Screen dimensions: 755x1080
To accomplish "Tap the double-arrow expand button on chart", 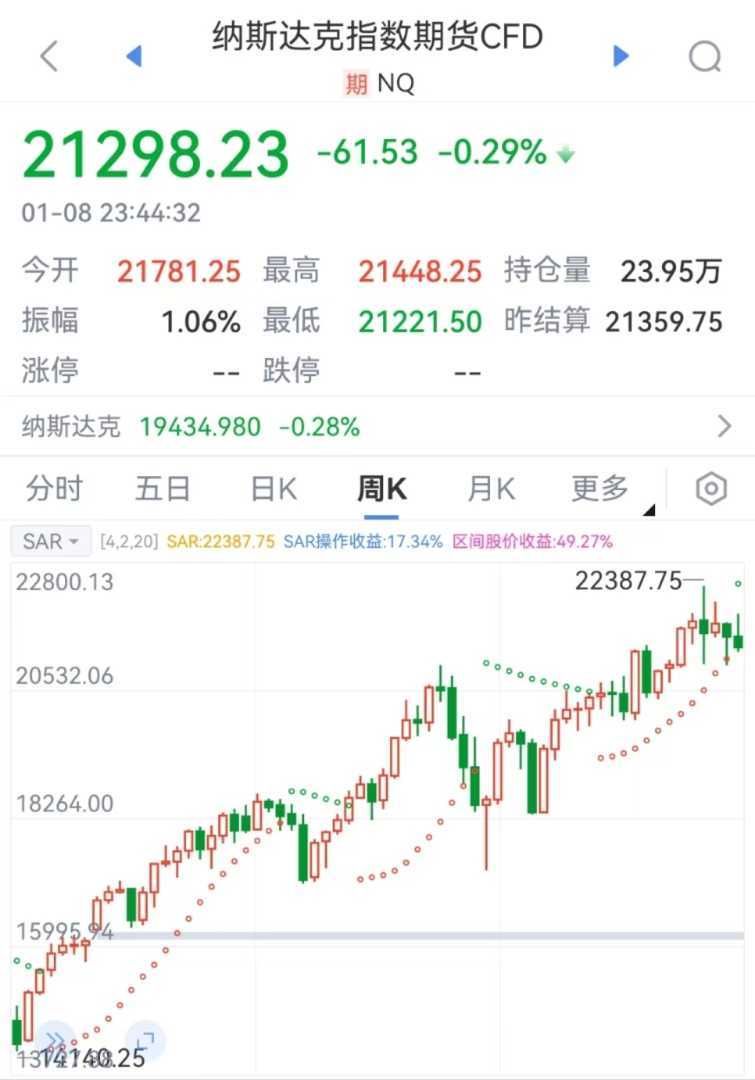I will pyautogui.click(x=57, y=1039).
